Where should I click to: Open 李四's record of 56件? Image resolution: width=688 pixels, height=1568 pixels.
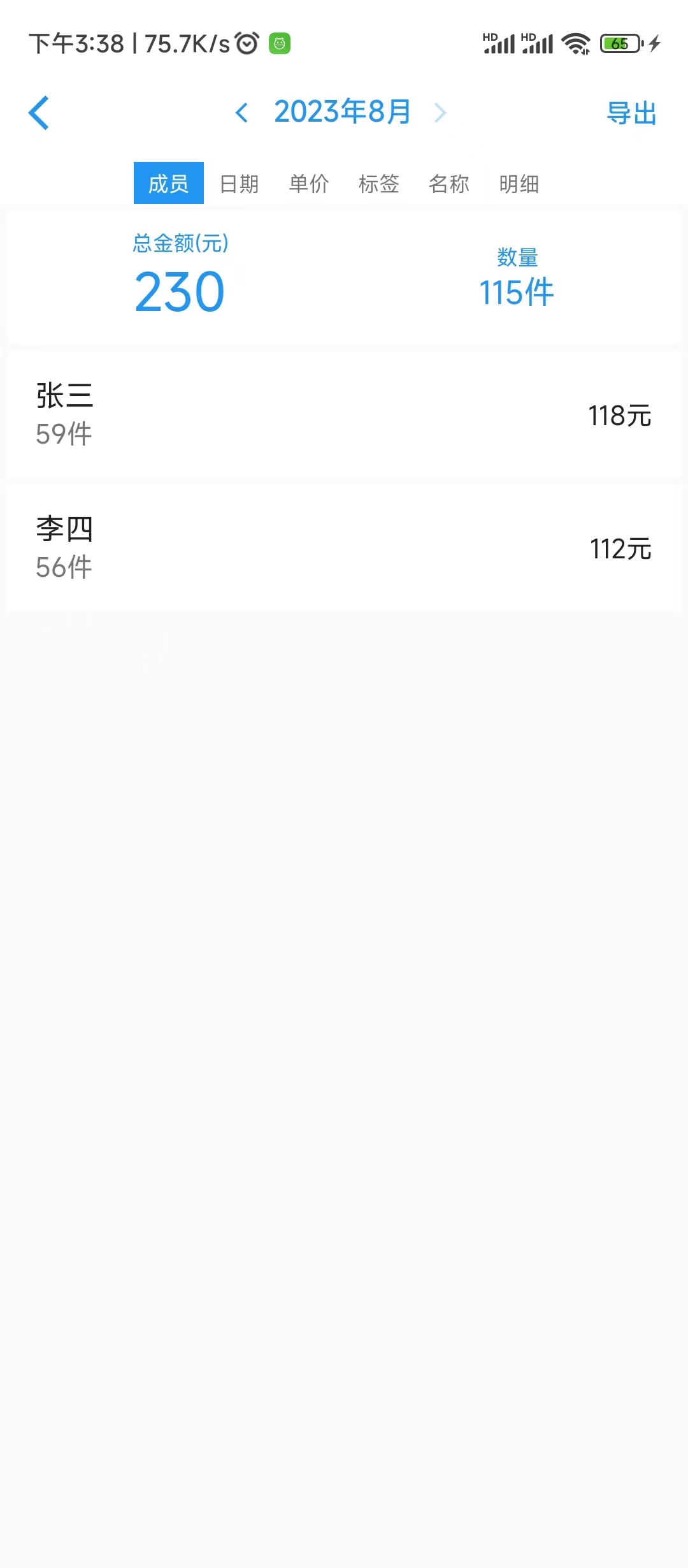(x=344, y=548)
